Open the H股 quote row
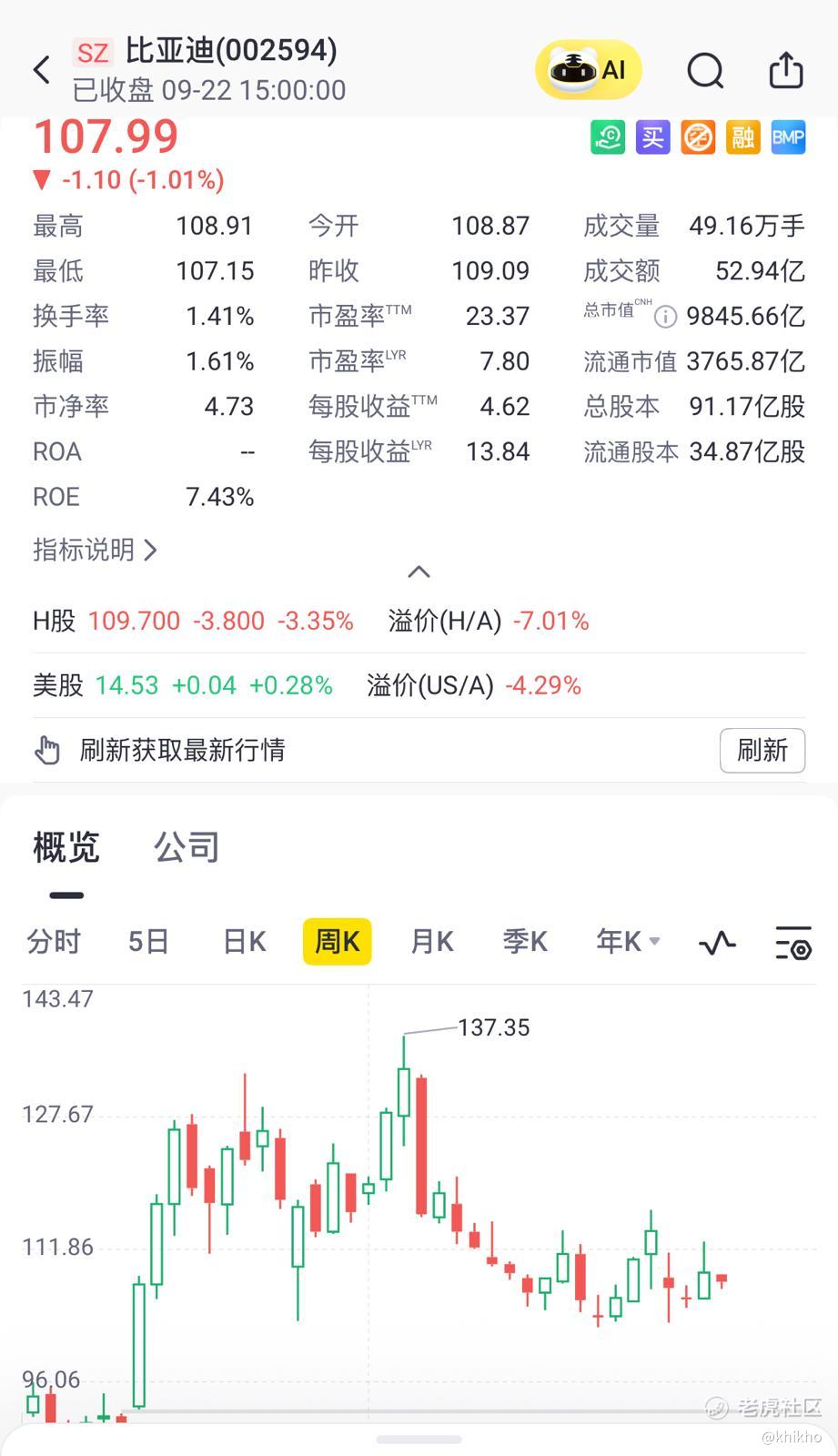 193,621
